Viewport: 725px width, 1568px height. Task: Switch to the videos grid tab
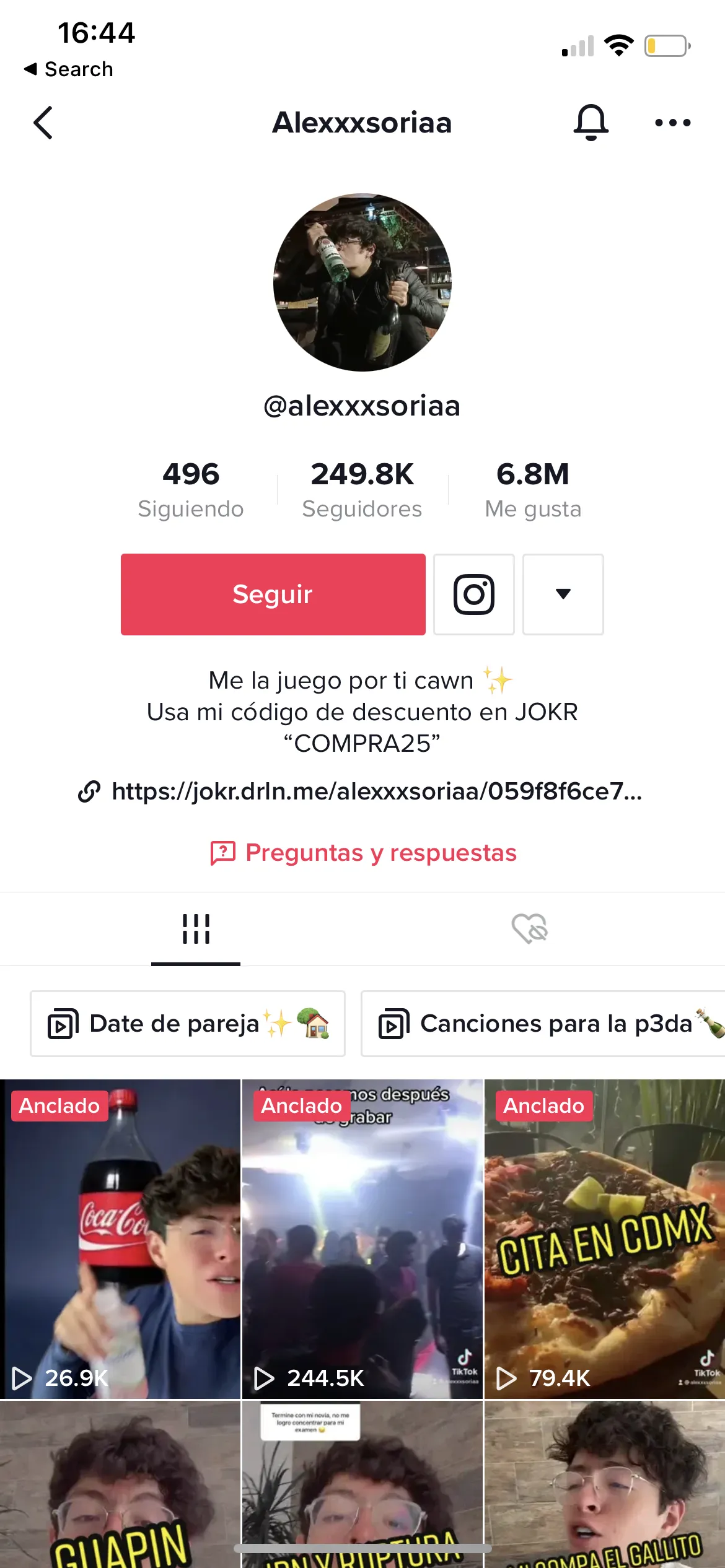pos(196,929)
